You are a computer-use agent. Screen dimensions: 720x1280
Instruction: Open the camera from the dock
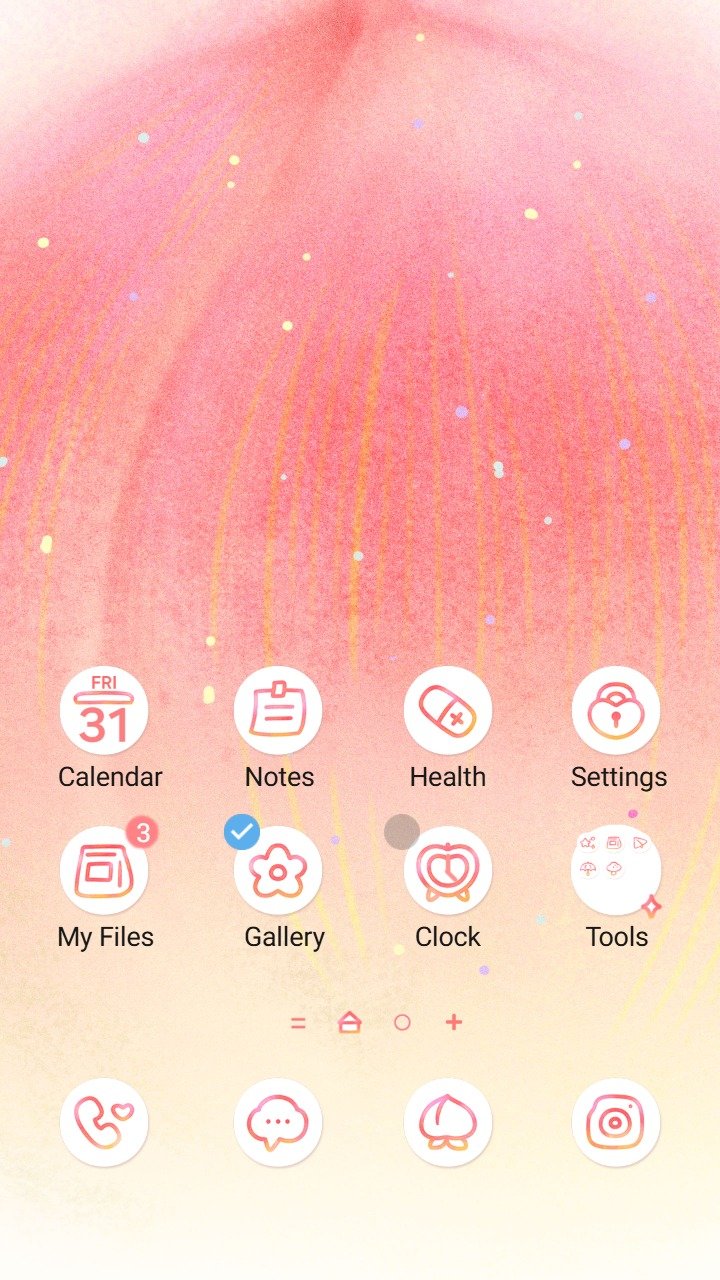616,1122
